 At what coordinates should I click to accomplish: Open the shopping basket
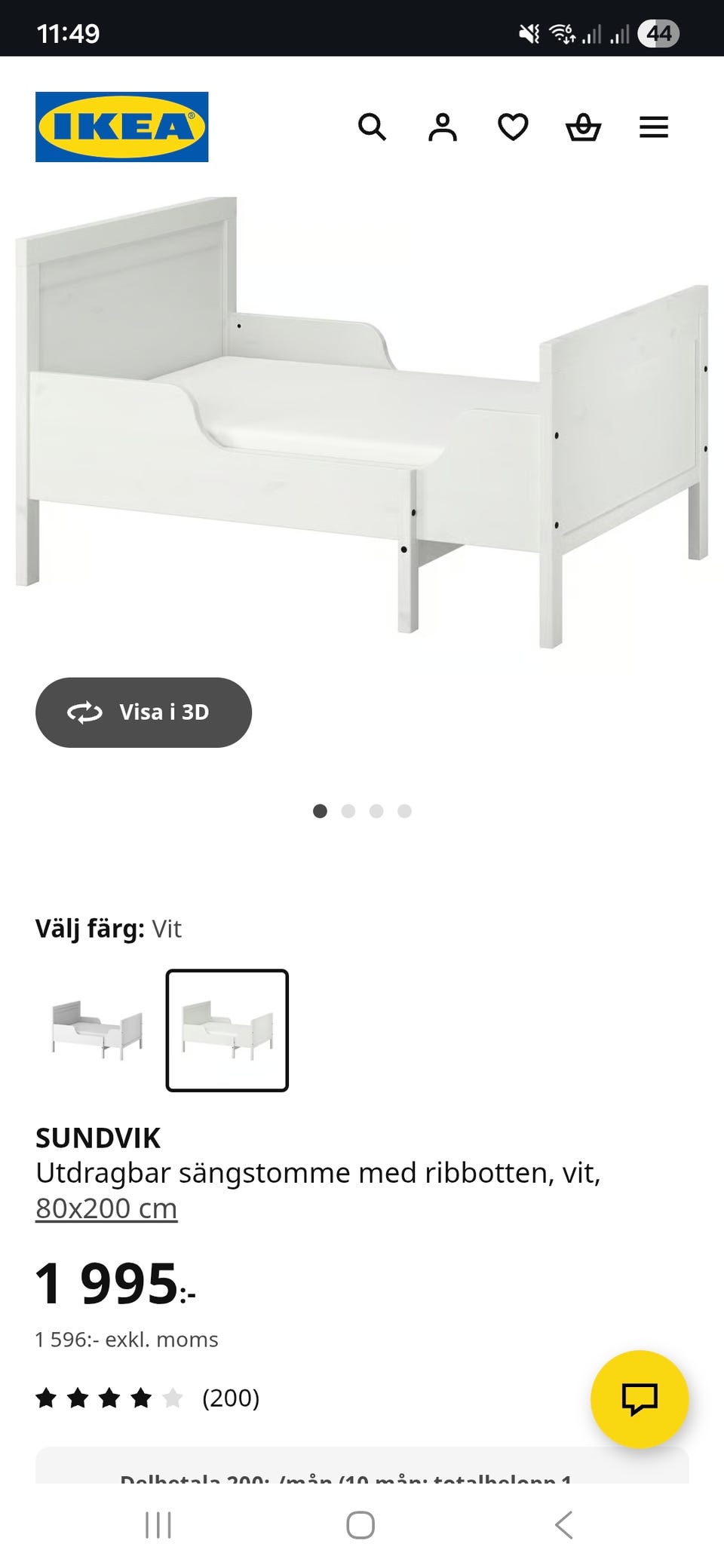[x=583, y=127]
